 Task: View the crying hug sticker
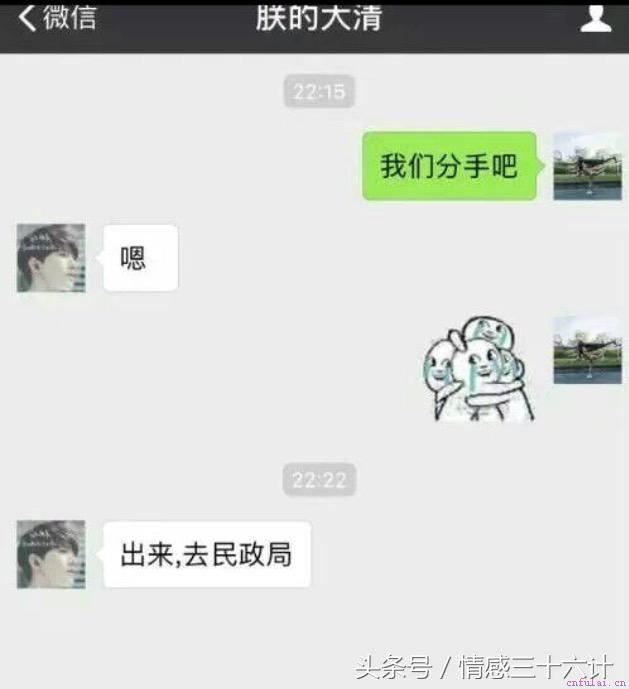point(476,369)
